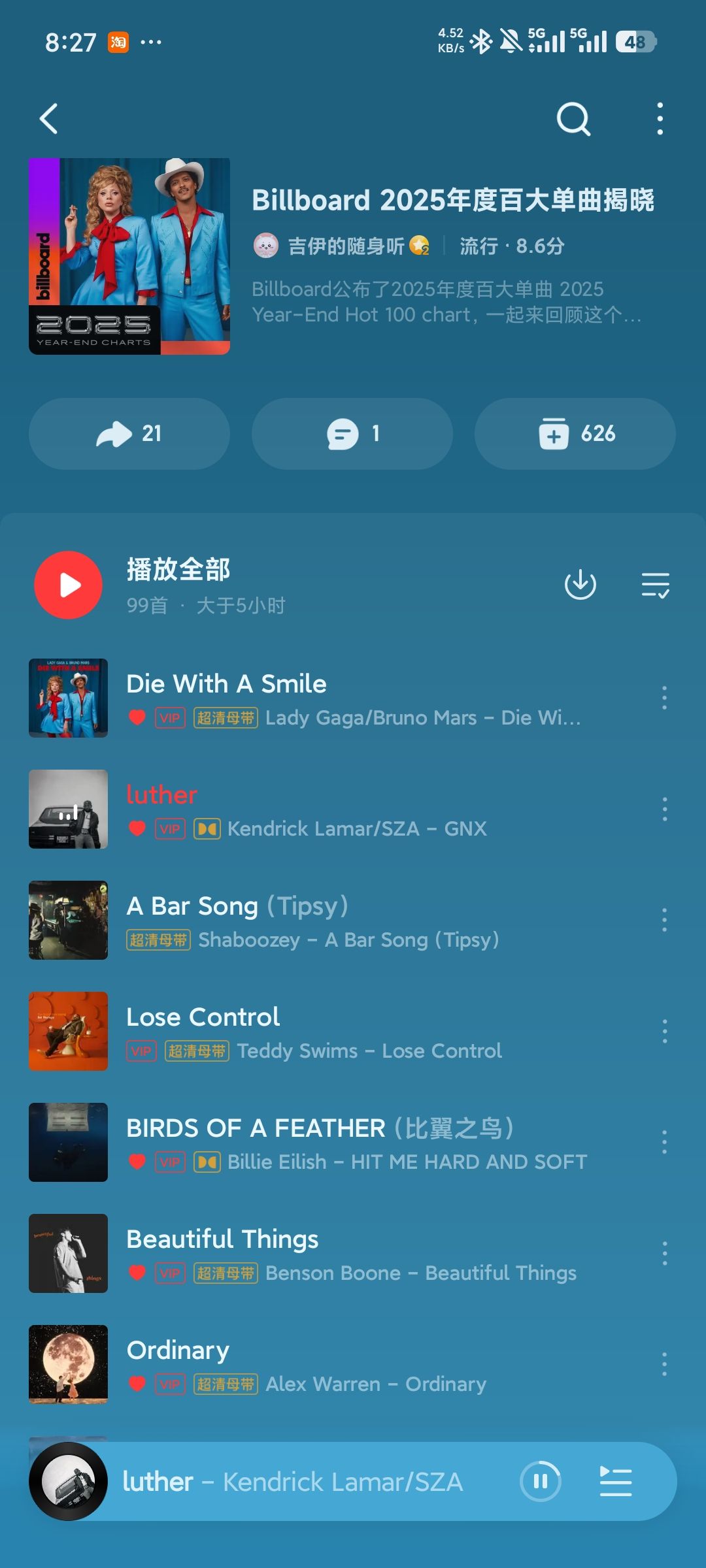Open the play queue from mini player
706x1568 pixels.
point(616,1481)
